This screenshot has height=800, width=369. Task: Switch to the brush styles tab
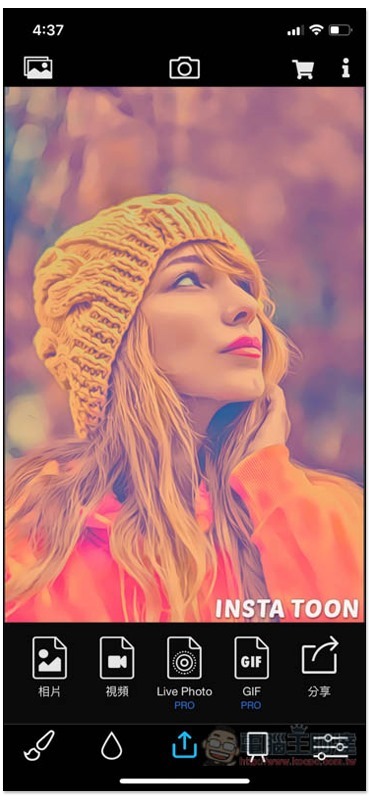[39, 745]
